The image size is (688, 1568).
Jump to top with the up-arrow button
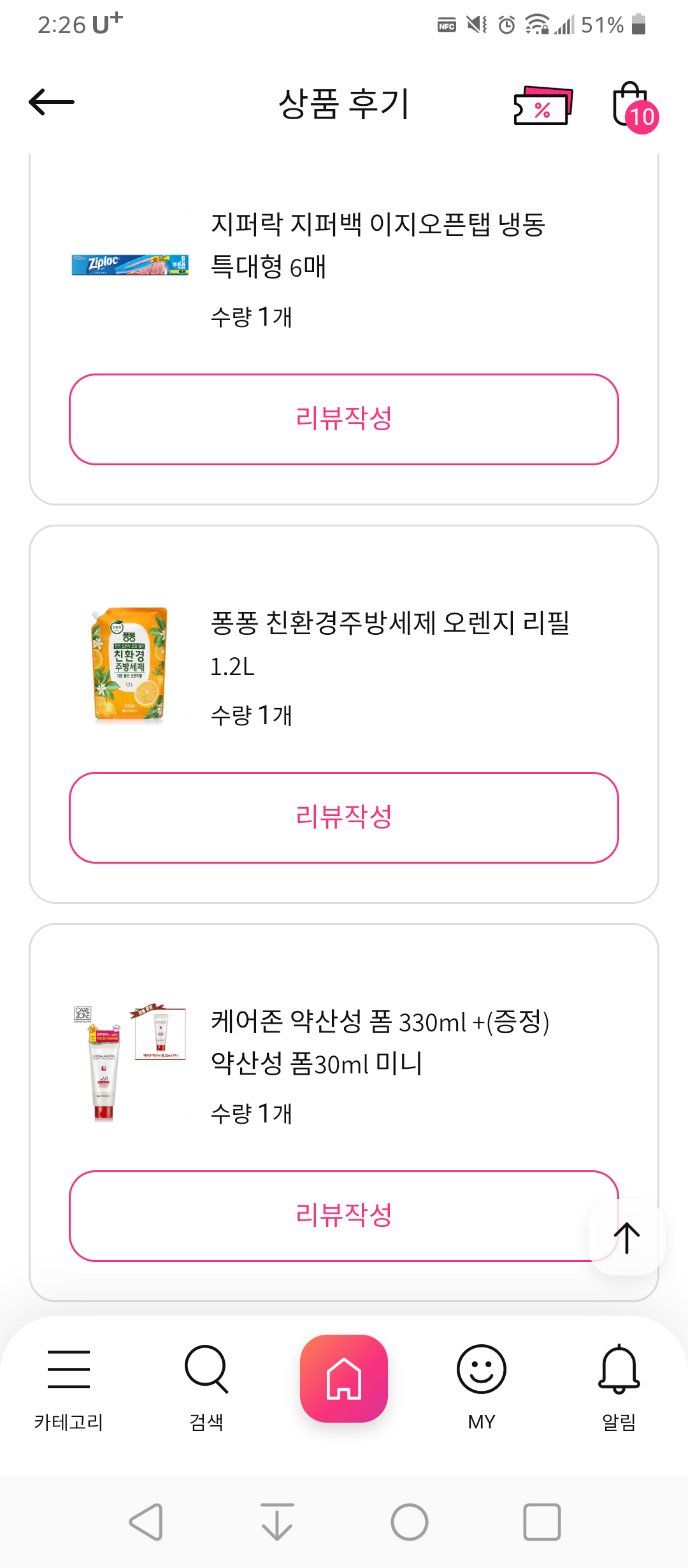point(627,1237)
